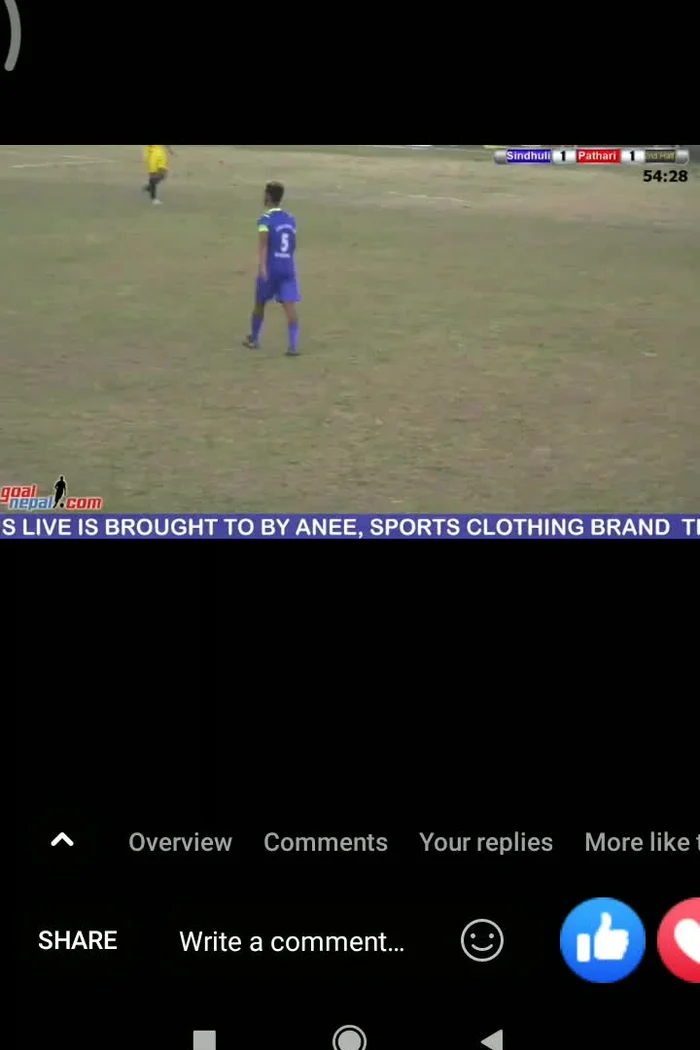Image resolution: width=700 pixels, height=1050 pixels.
Task: Open the recent apps view
Action: 204,1040
